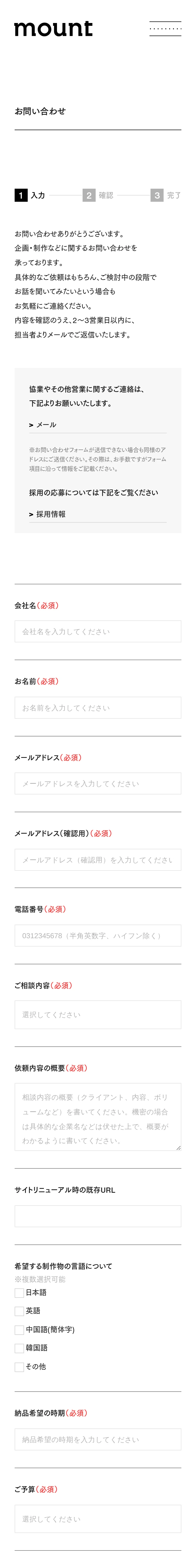Focus the 会社名 input field
The image size is (196, 1568).
pos(97,631)
